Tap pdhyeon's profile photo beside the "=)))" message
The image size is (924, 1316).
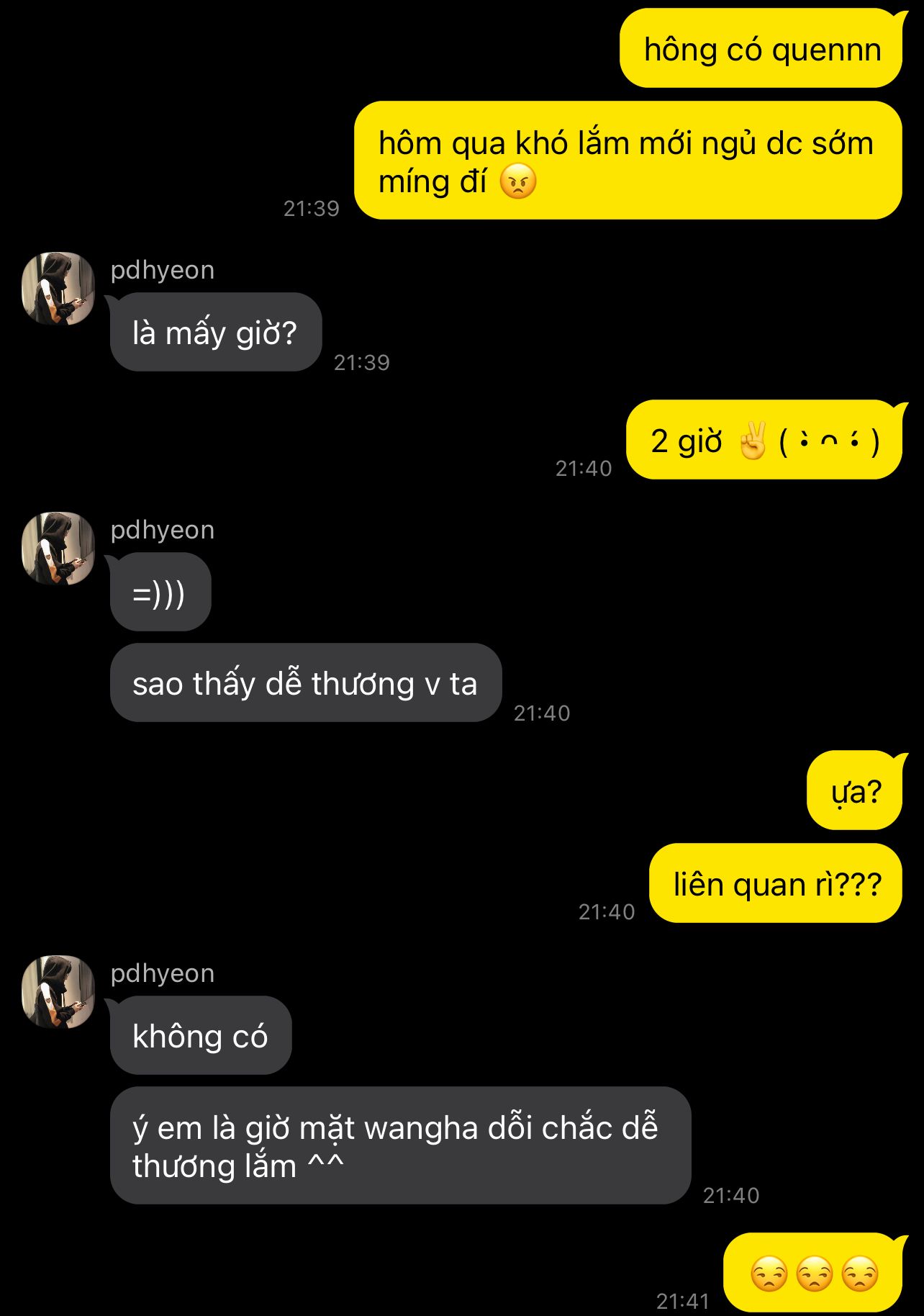pos(58,548)
